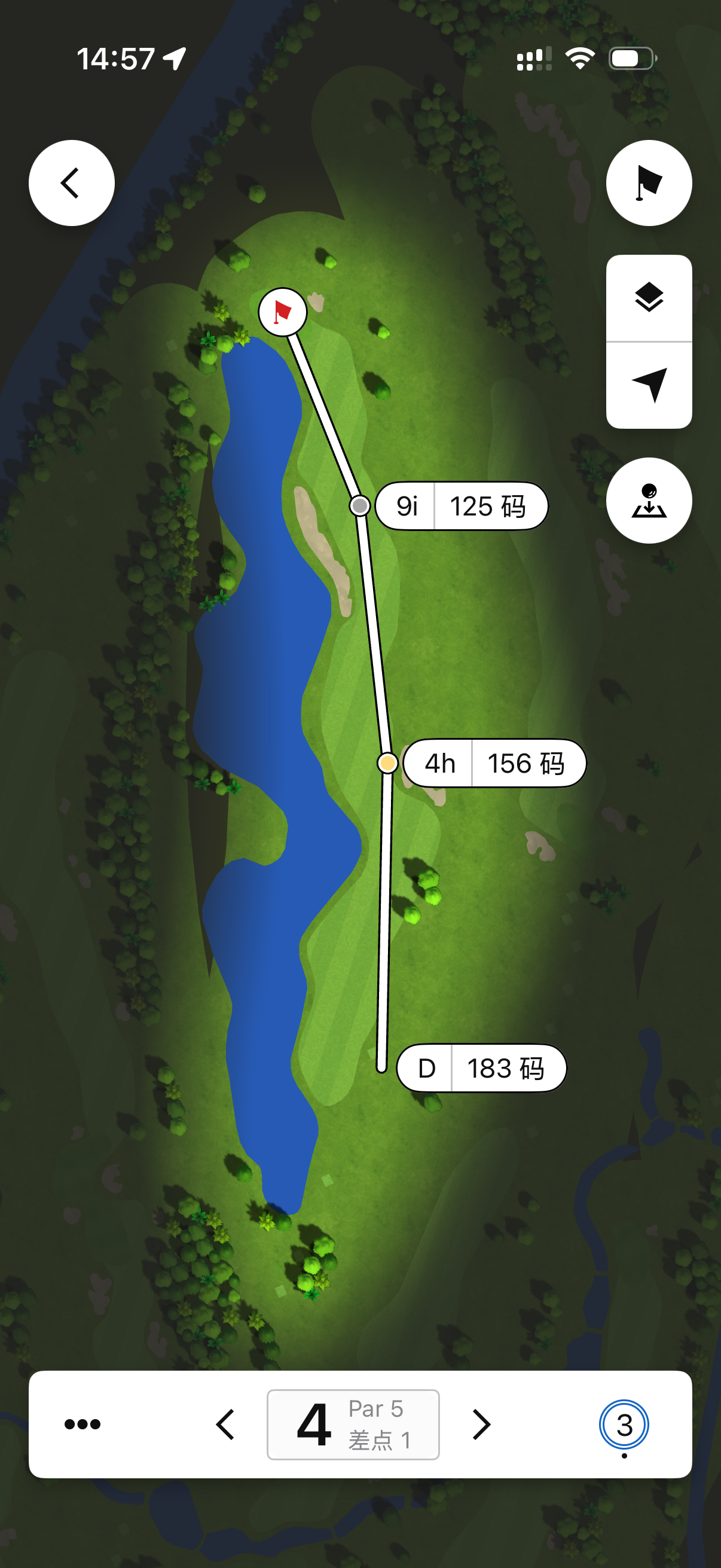Select the 4h 156 码 club label
Image resolution: width=721 pixels, height=1568 pixels.
click(x=494, y=763)
